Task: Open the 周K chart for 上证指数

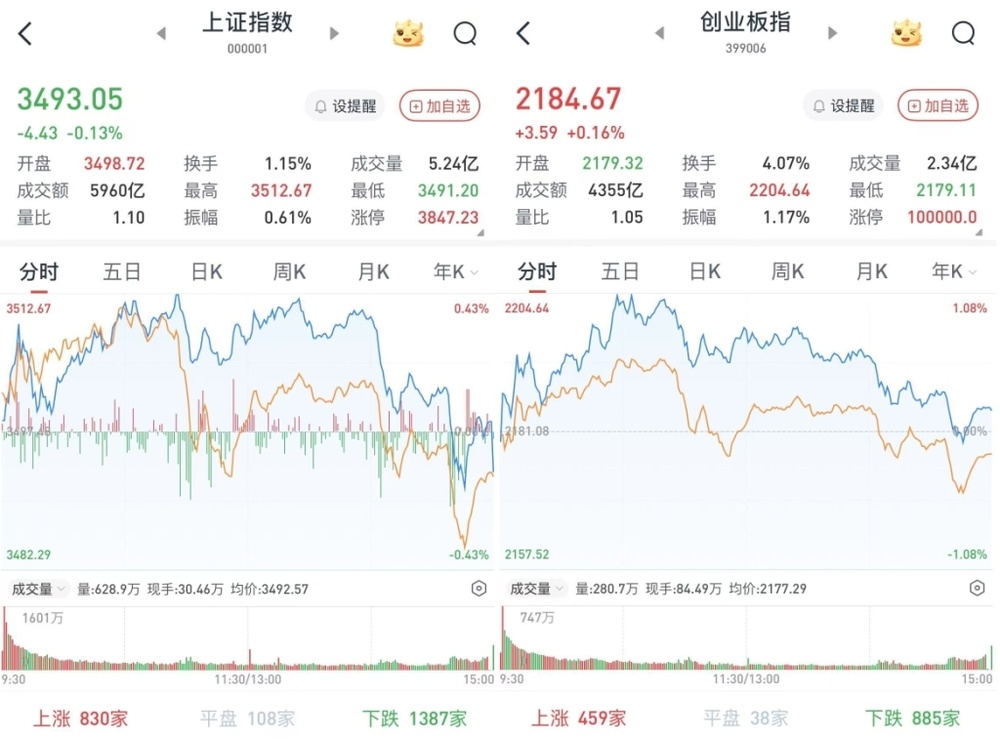Action: tap(290, 271)
